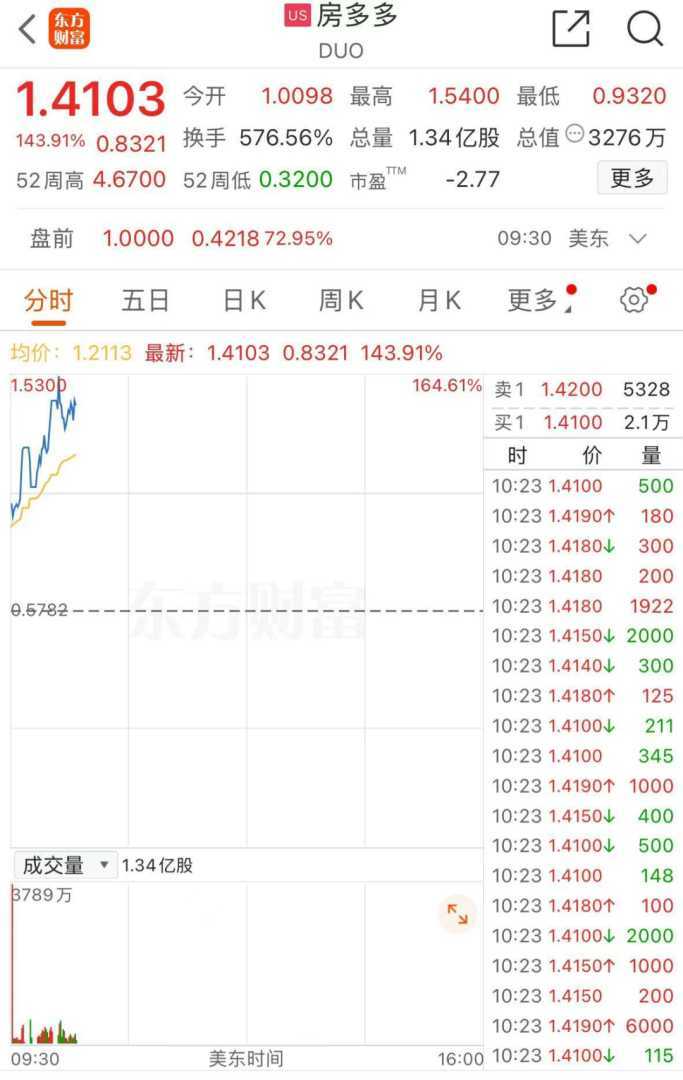Screen dimensions: 683x1080
Task: Tap the 更多 button for more quote details
Action: point(632,179)
